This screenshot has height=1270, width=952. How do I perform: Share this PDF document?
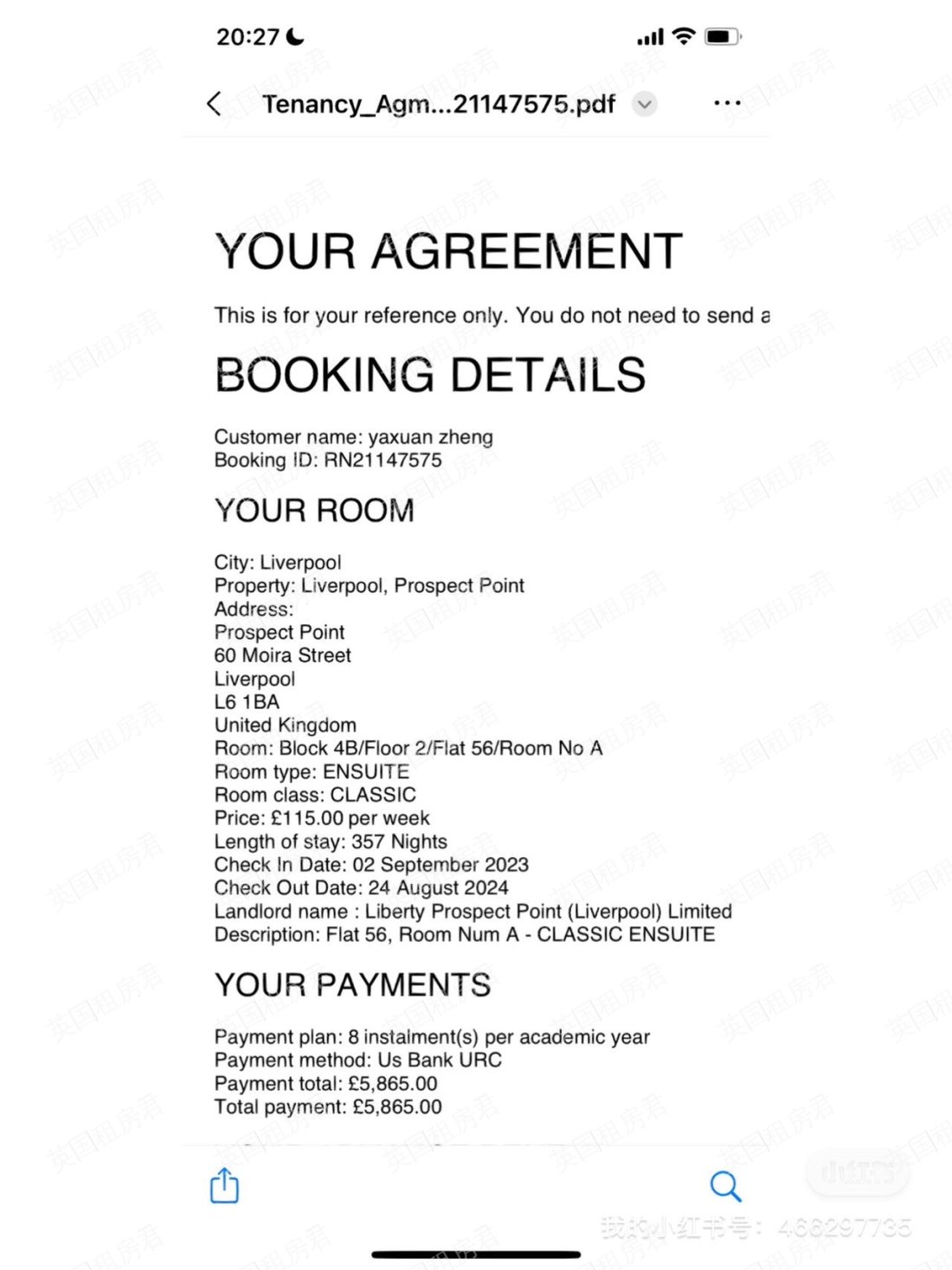click(224, 1185)
